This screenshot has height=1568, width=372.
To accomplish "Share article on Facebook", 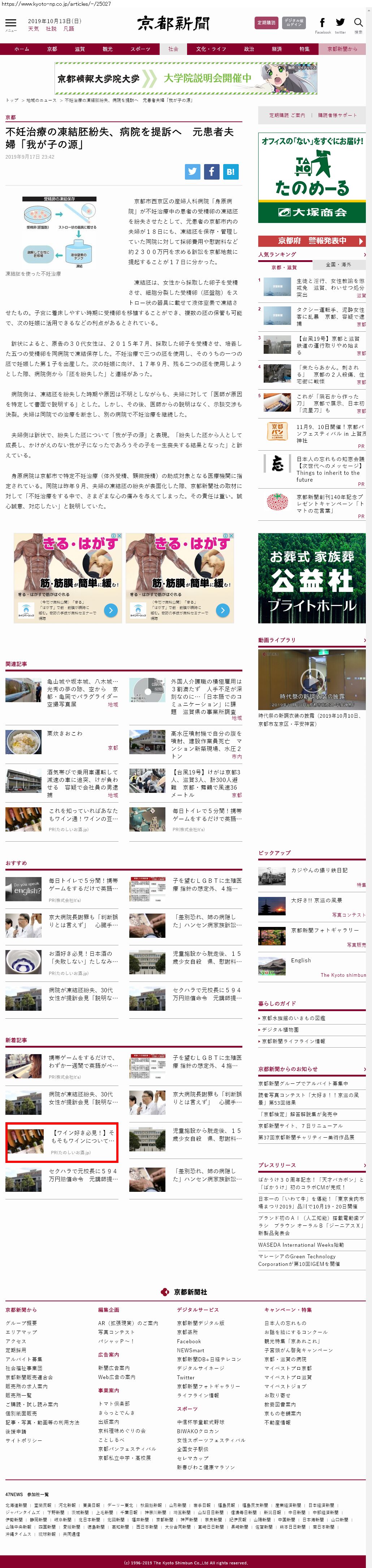I will (211, 172).
